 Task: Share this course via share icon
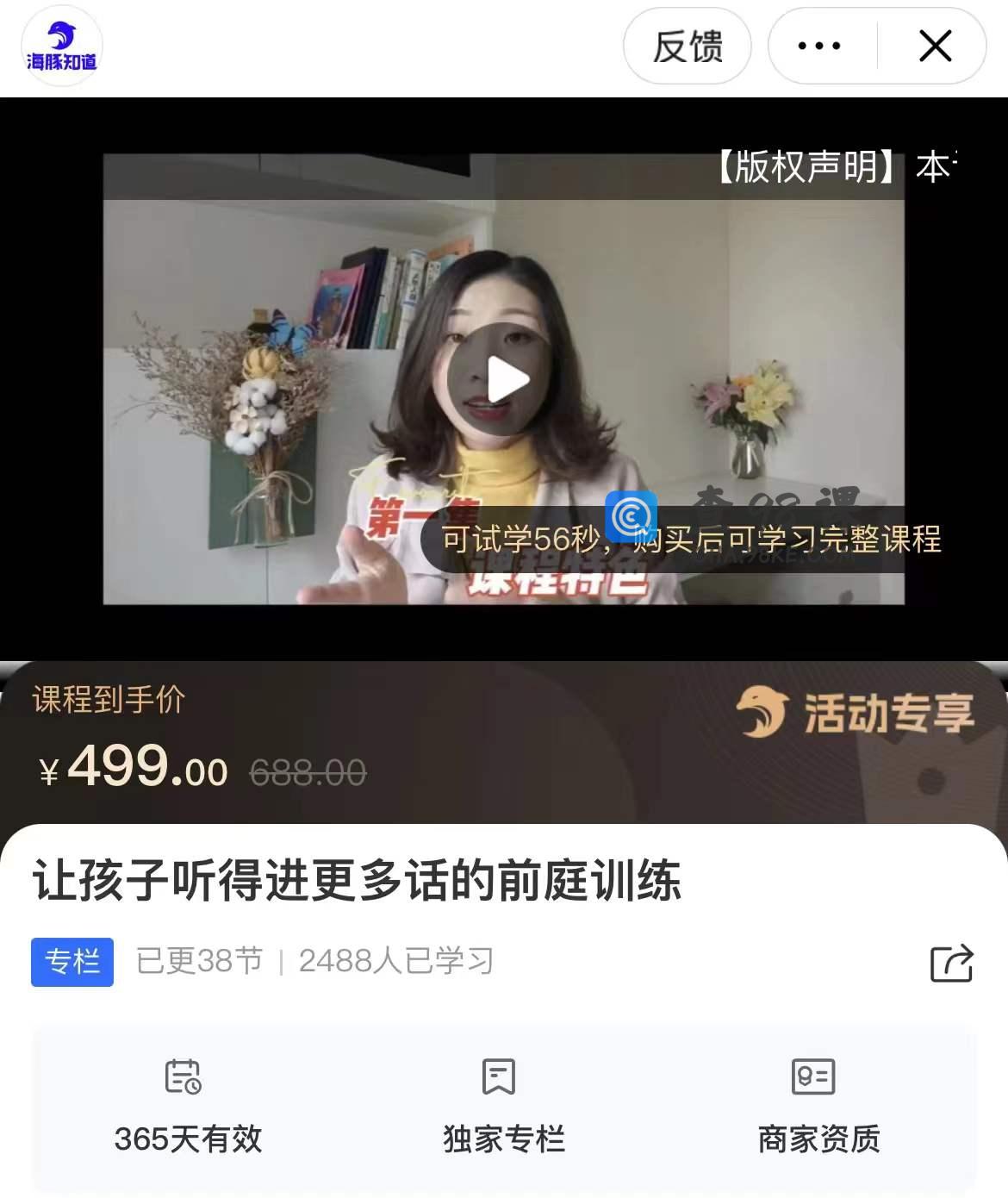click(951, 963)
